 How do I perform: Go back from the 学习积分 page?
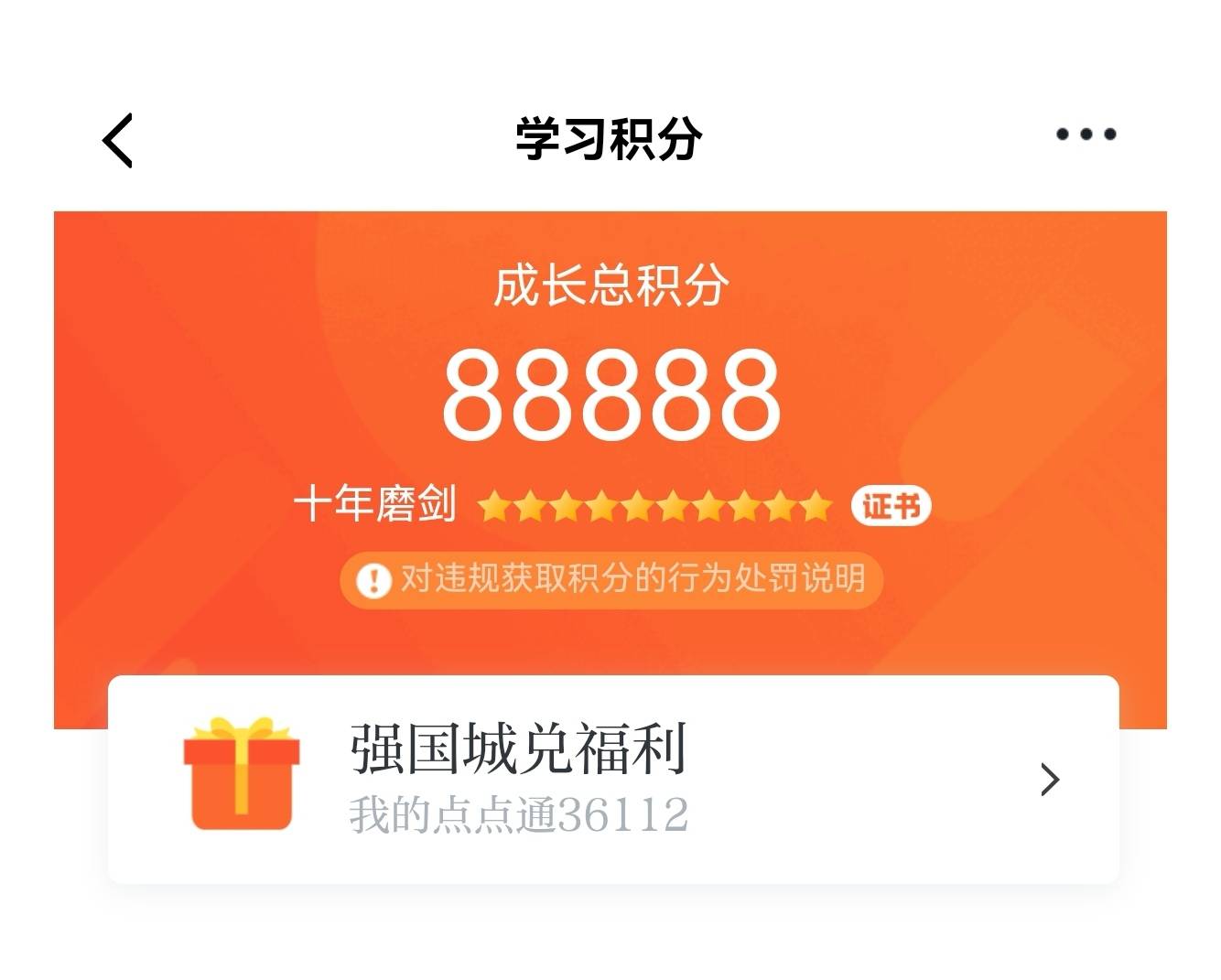[x=118, y=140]
